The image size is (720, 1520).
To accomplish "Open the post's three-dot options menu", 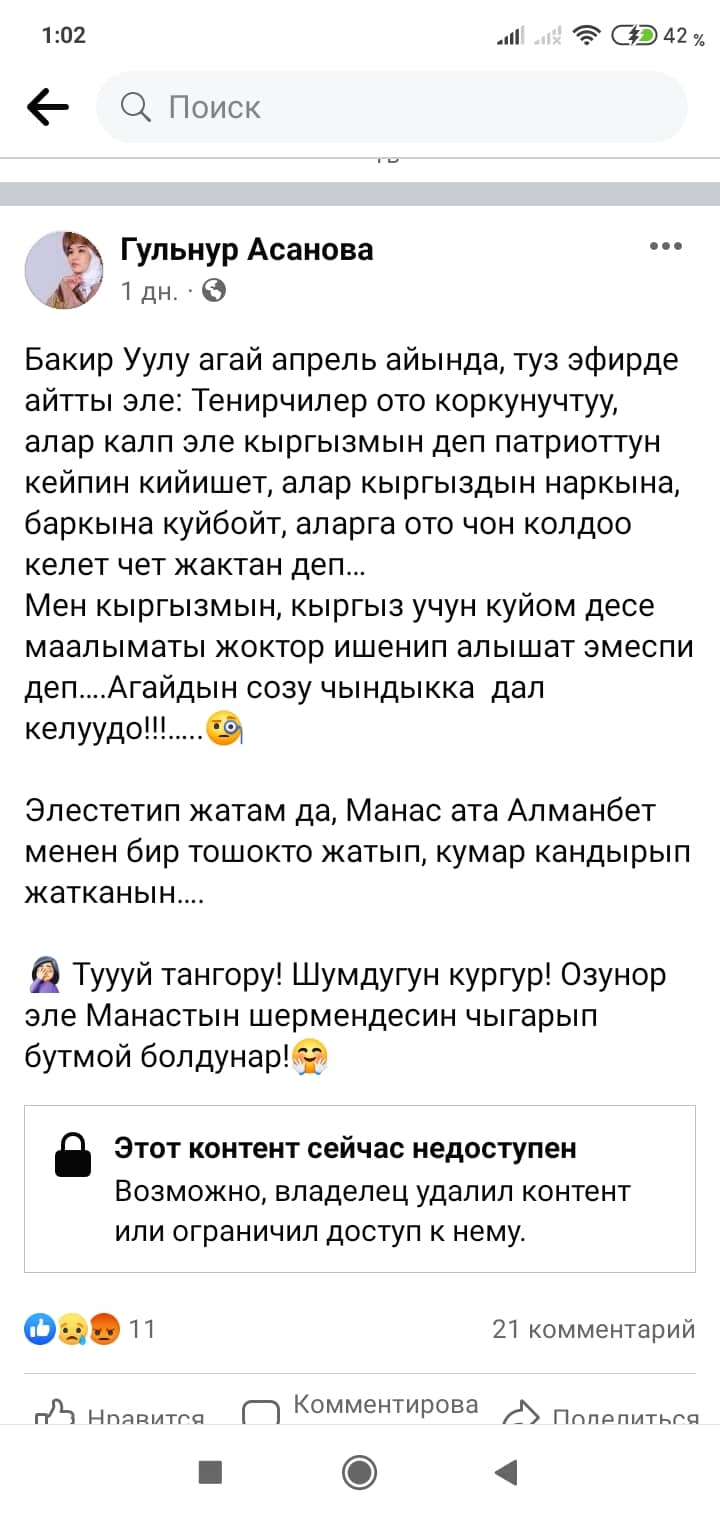I will click(666, 246).
